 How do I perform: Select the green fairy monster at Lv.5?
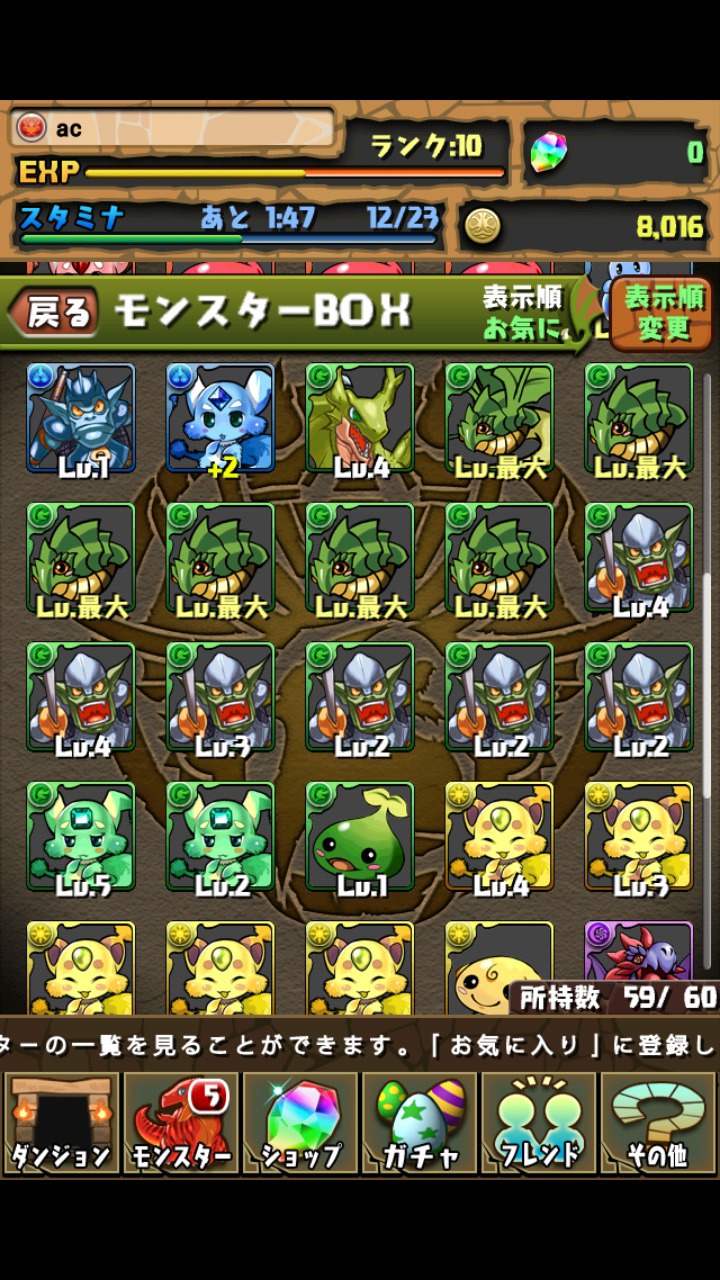tap(81, 837)
